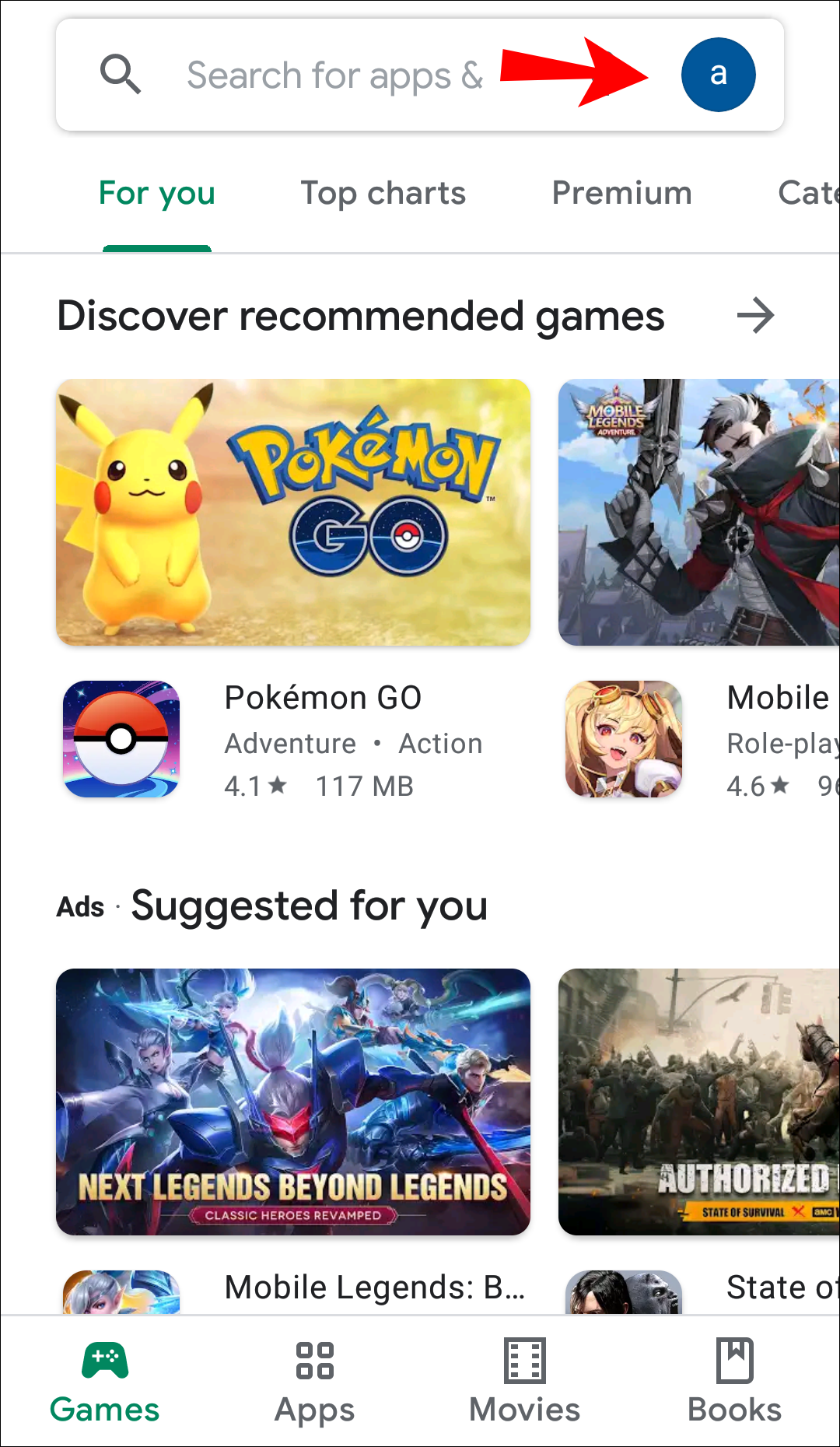This screenshot has width=840, height=1447.
Task: Switch to the Top charts tab
Action: tap(383, 193)
